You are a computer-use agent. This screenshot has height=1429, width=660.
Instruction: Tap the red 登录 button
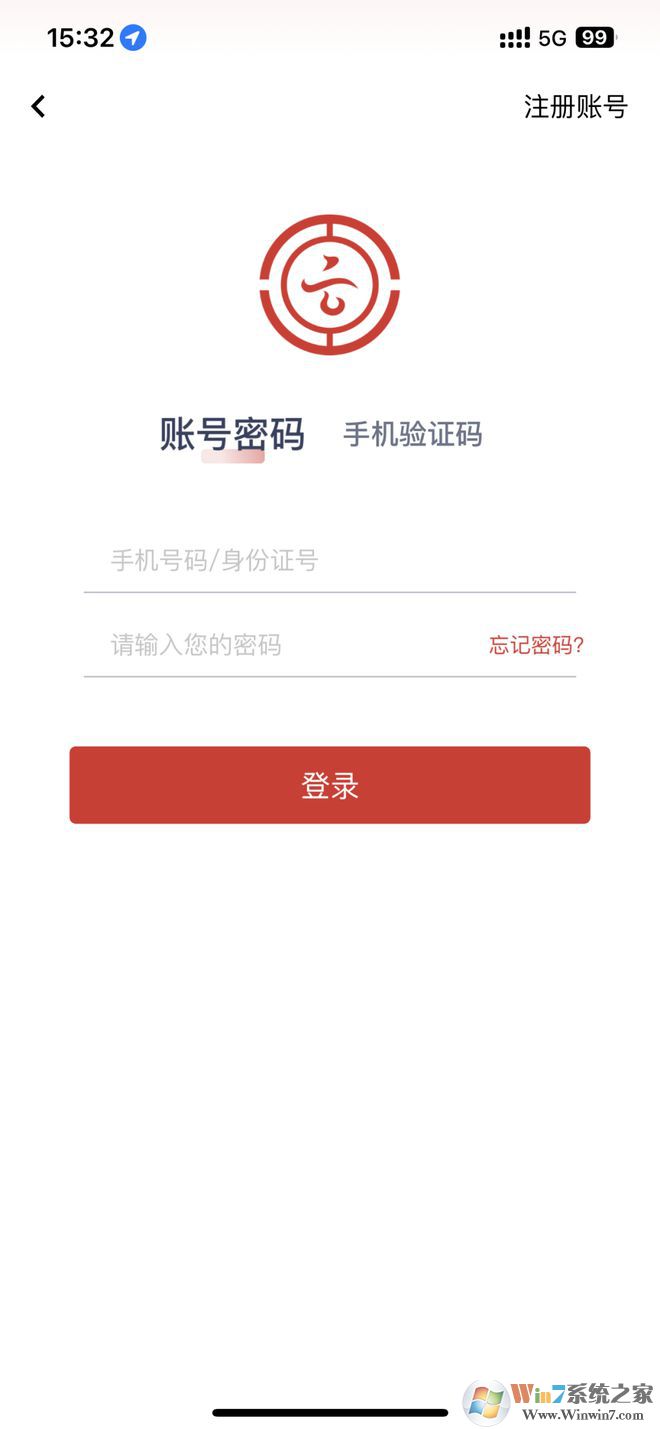coord(329,786)
